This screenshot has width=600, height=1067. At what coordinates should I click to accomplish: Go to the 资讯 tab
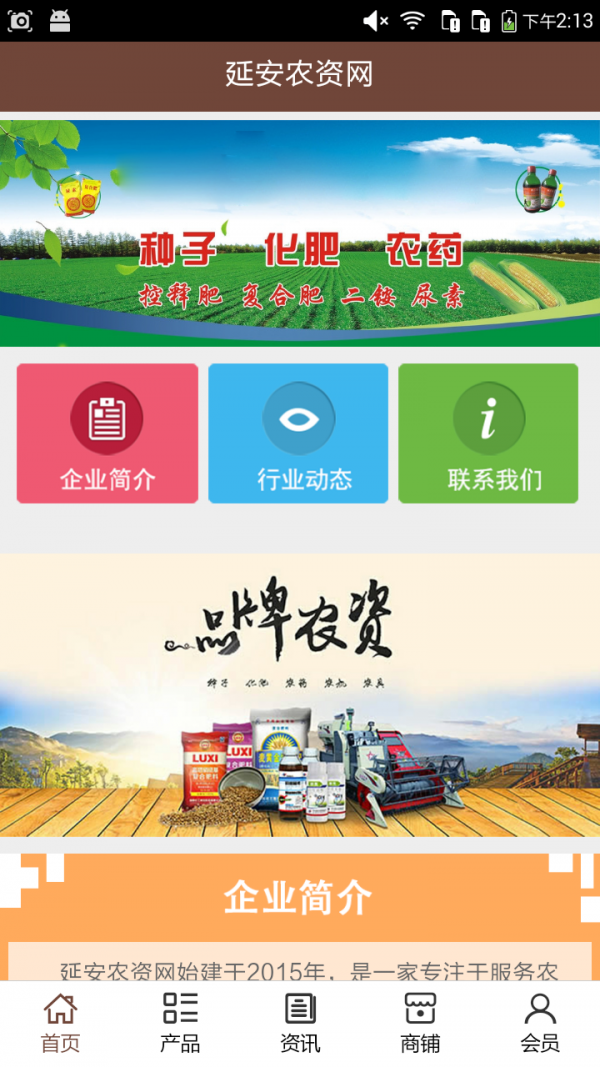(300, 1023)
